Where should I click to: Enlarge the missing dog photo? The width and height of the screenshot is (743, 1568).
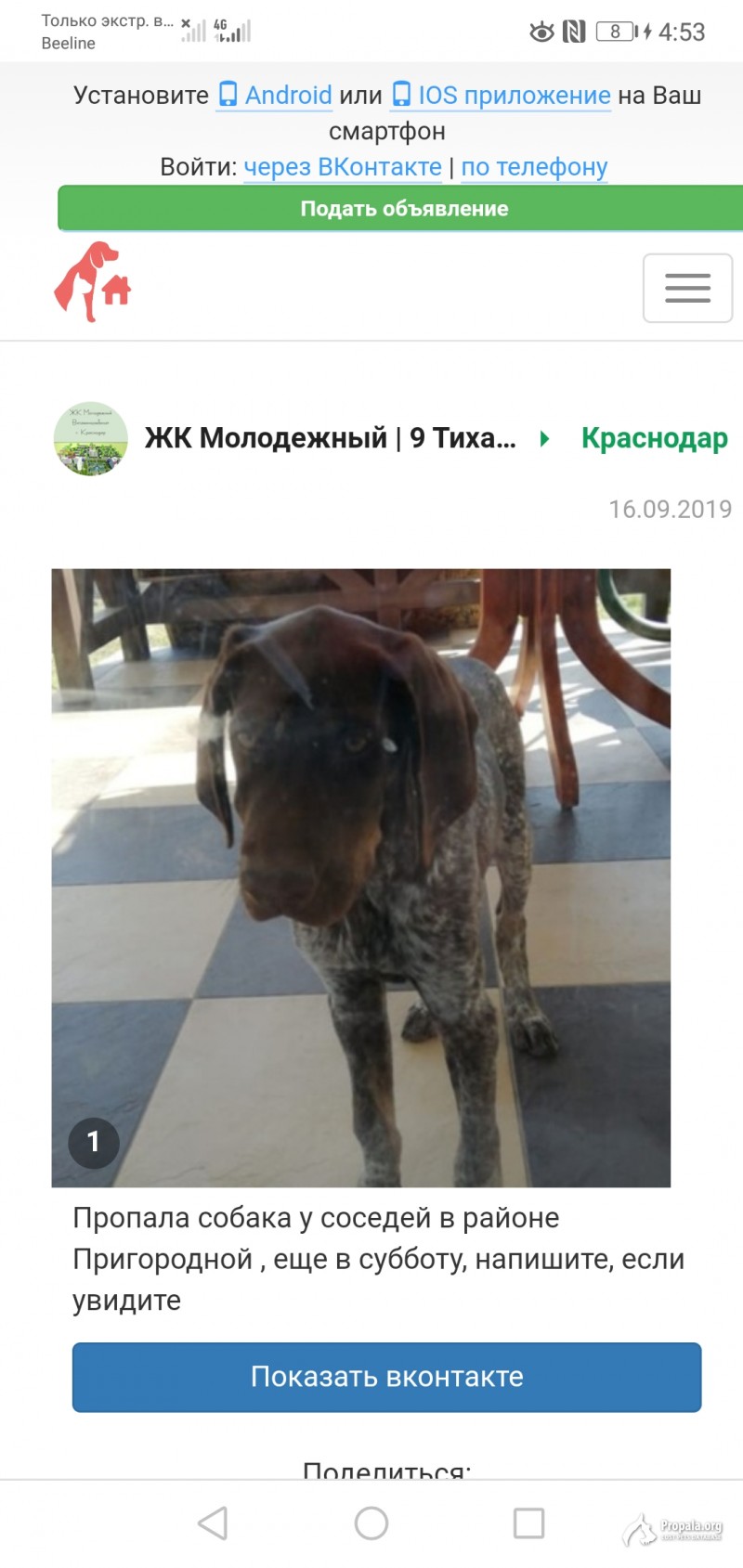[360, 877]
